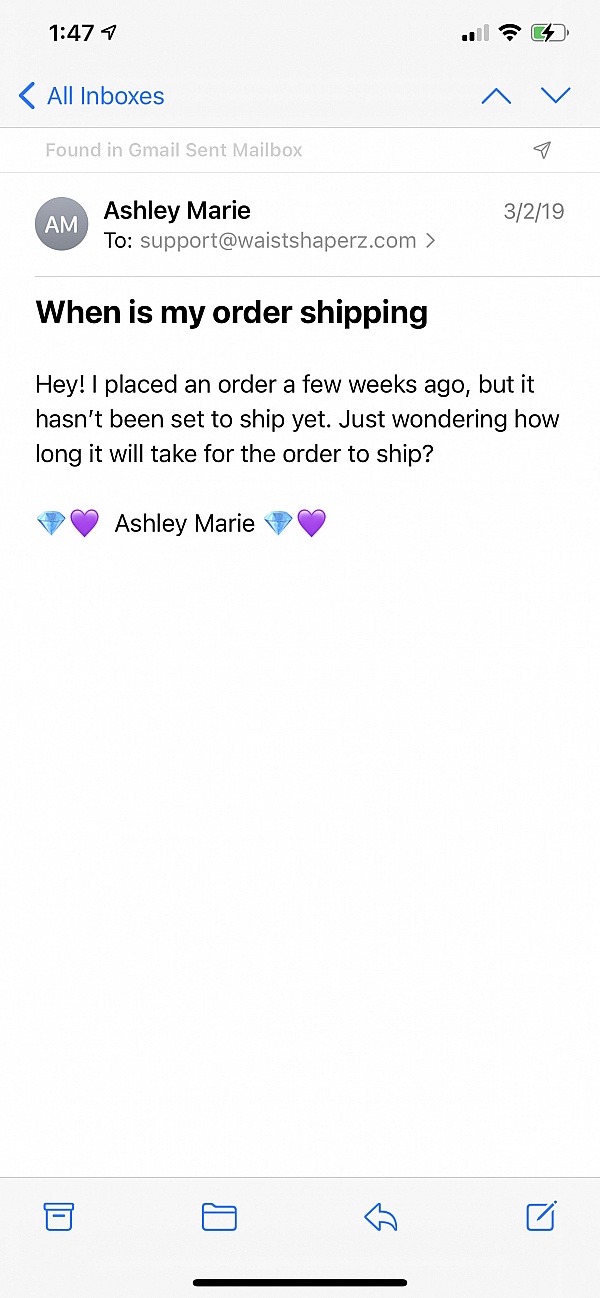600x1298 pixels.
Task: Show the previous message with up arrow
Action: (x=496, y=96)
